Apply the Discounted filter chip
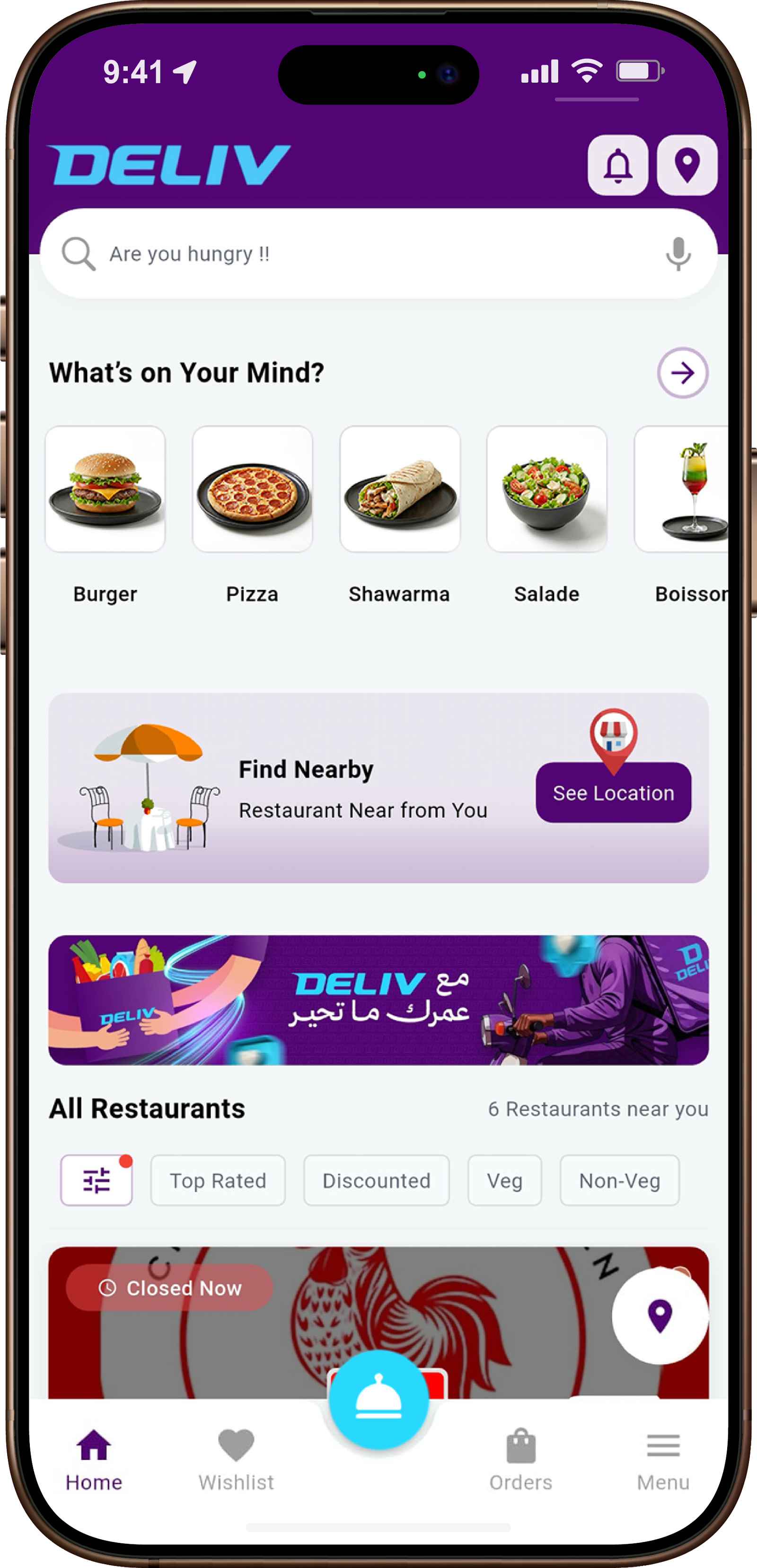 pos(376,1180)
